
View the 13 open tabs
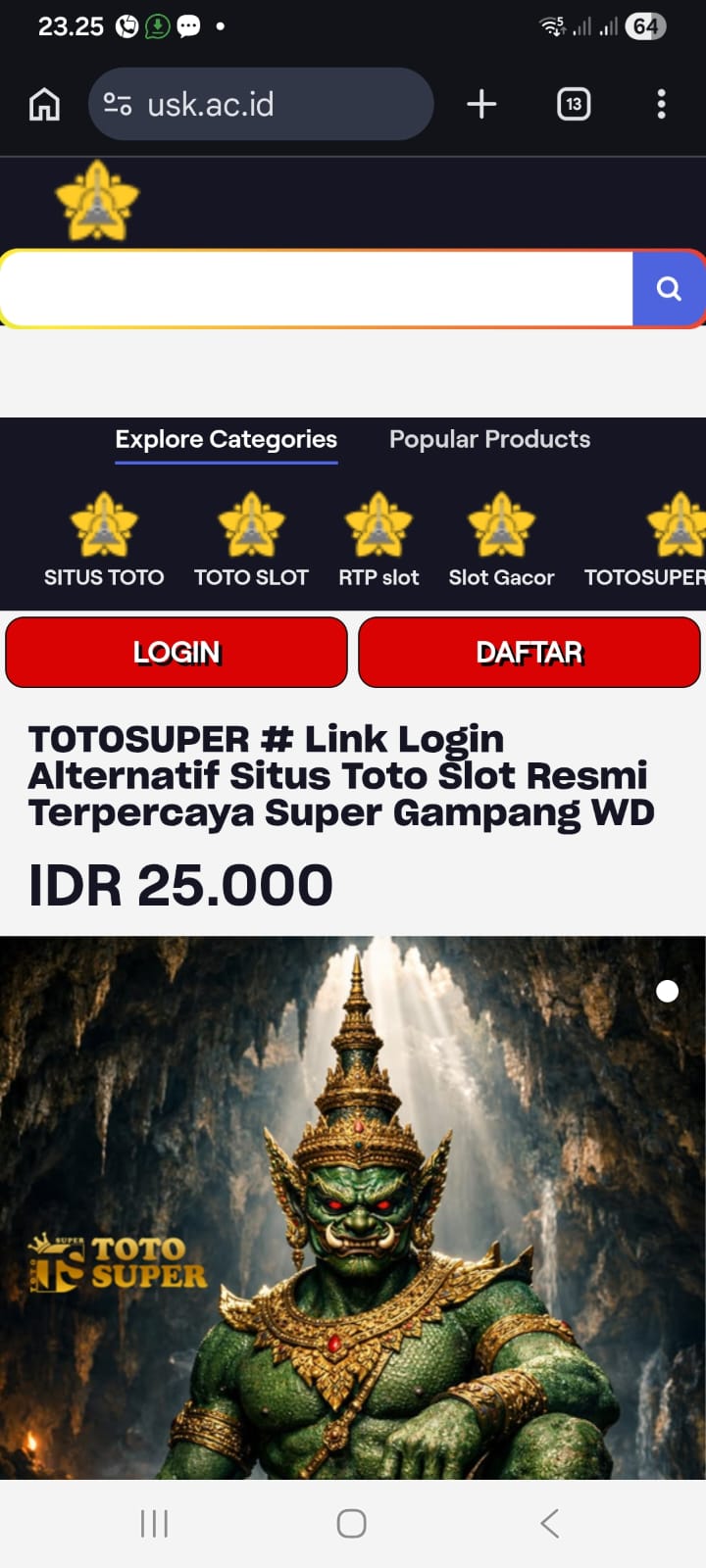(574, 104)
